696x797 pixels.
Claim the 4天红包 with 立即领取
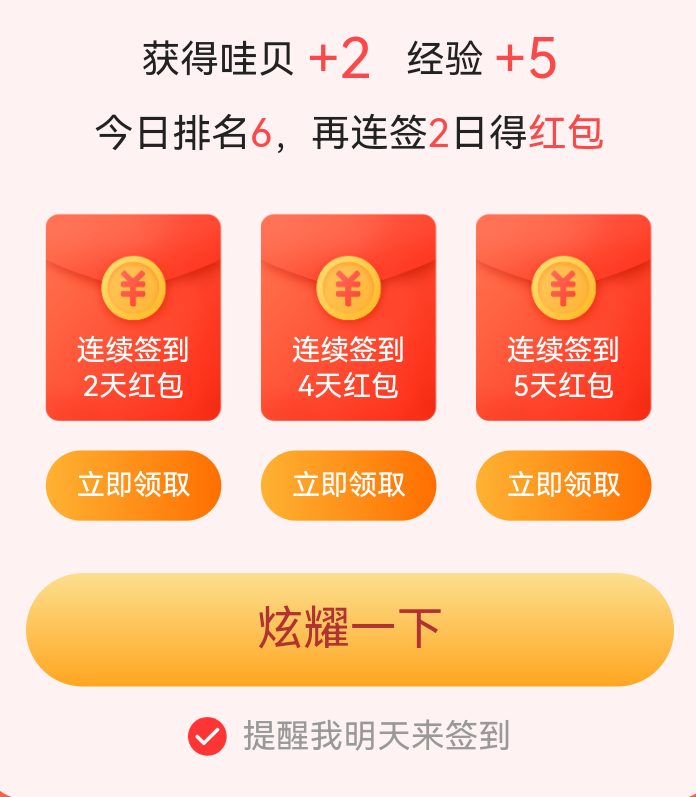coord(348,485)
